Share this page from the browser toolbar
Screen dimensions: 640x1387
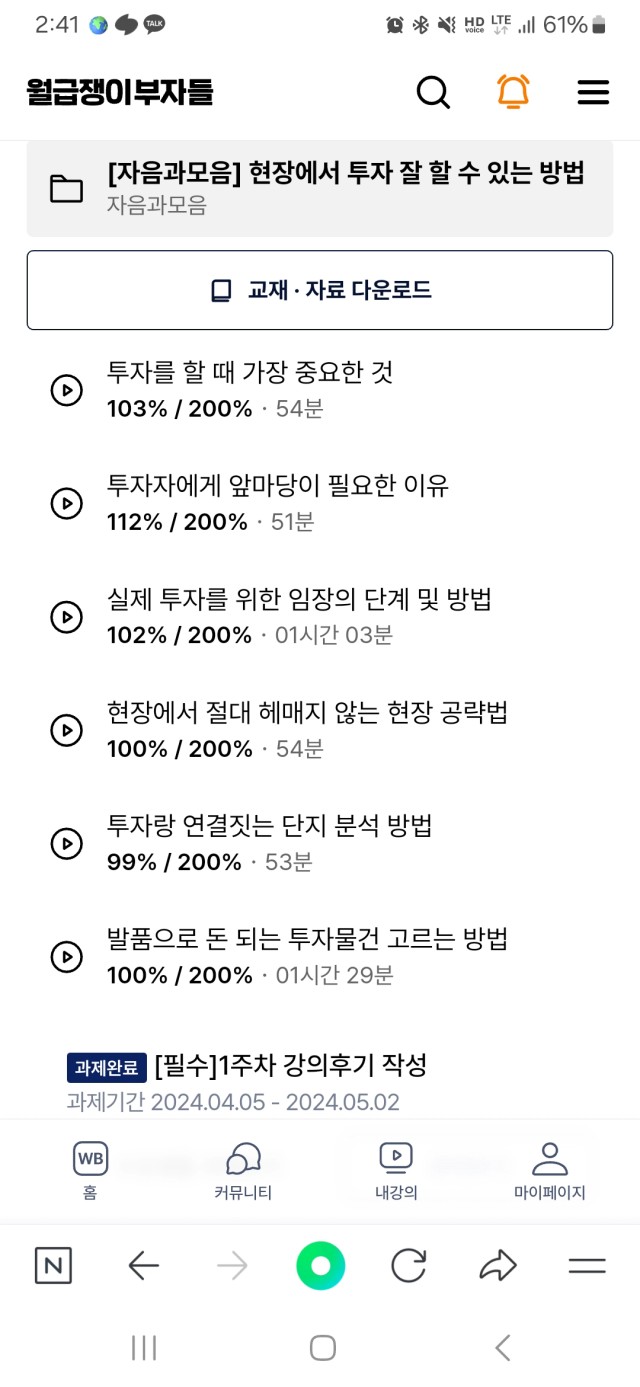tap(497, 1266)
